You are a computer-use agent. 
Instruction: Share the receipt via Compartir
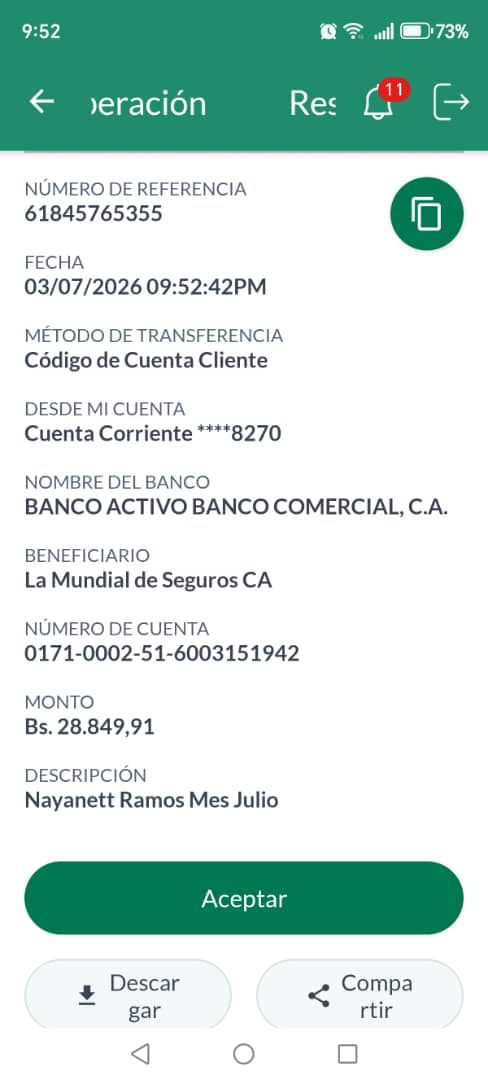(x=359, y=995)
